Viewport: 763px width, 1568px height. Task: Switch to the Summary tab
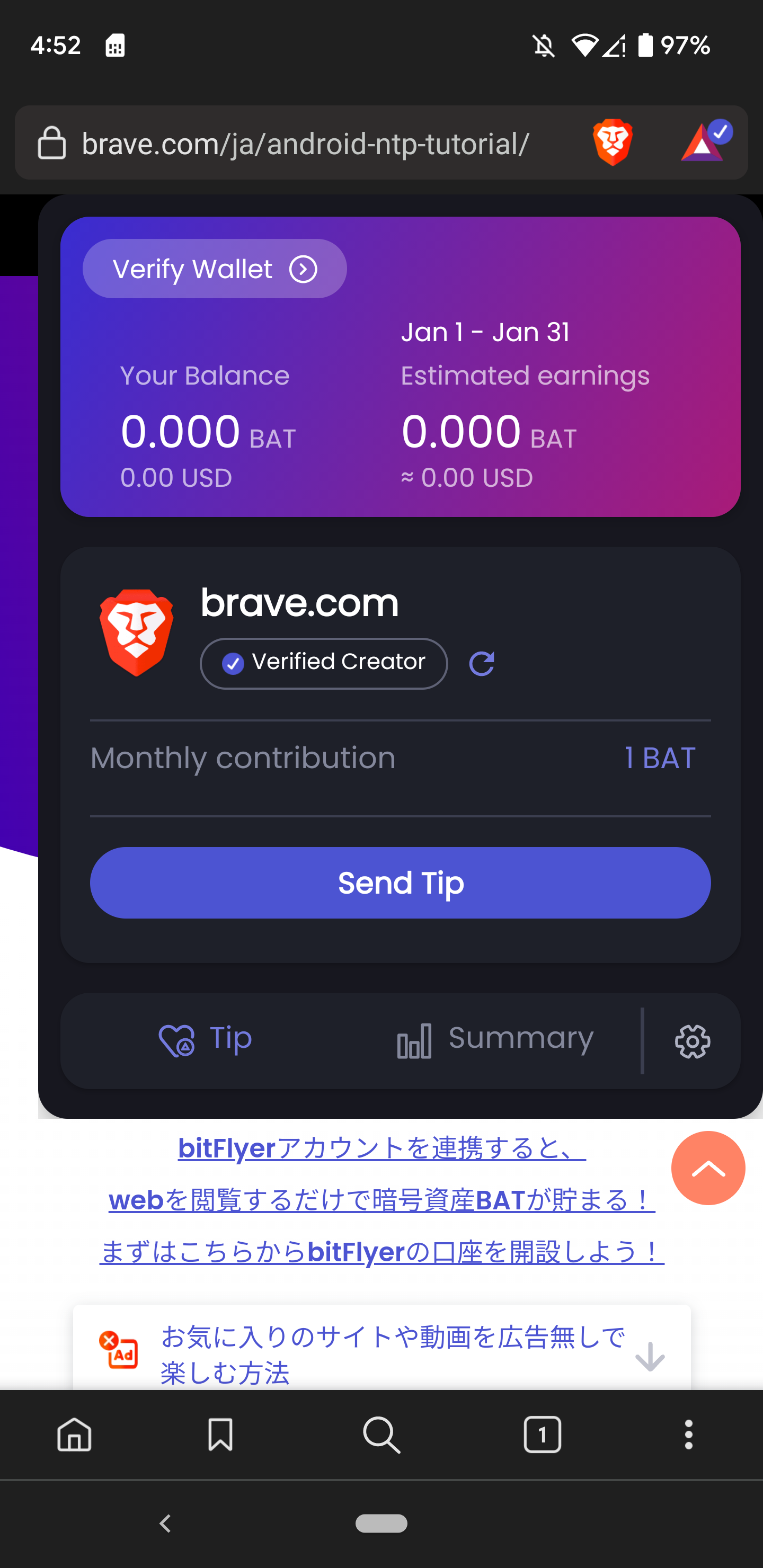coord(494,1040)
